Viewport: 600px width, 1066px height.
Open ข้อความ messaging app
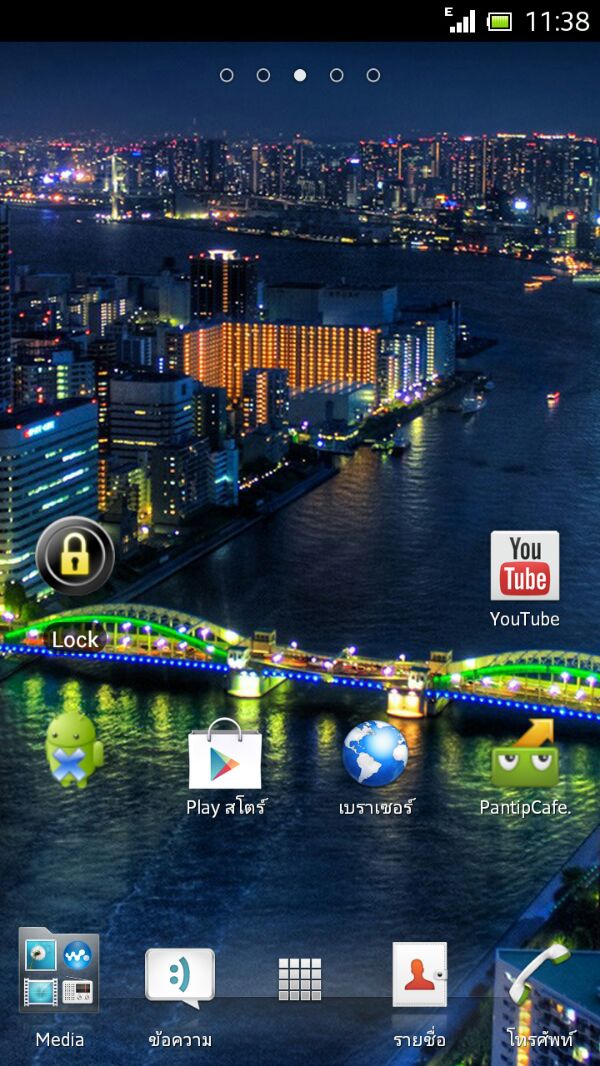pyautogui.click(x=180, y=977)
